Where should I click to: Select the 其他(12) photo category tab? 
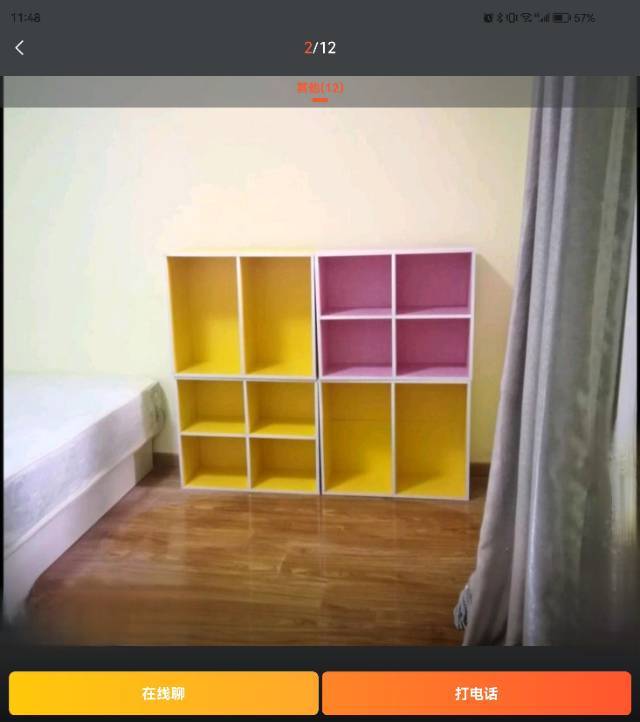[x=320, y=88]
